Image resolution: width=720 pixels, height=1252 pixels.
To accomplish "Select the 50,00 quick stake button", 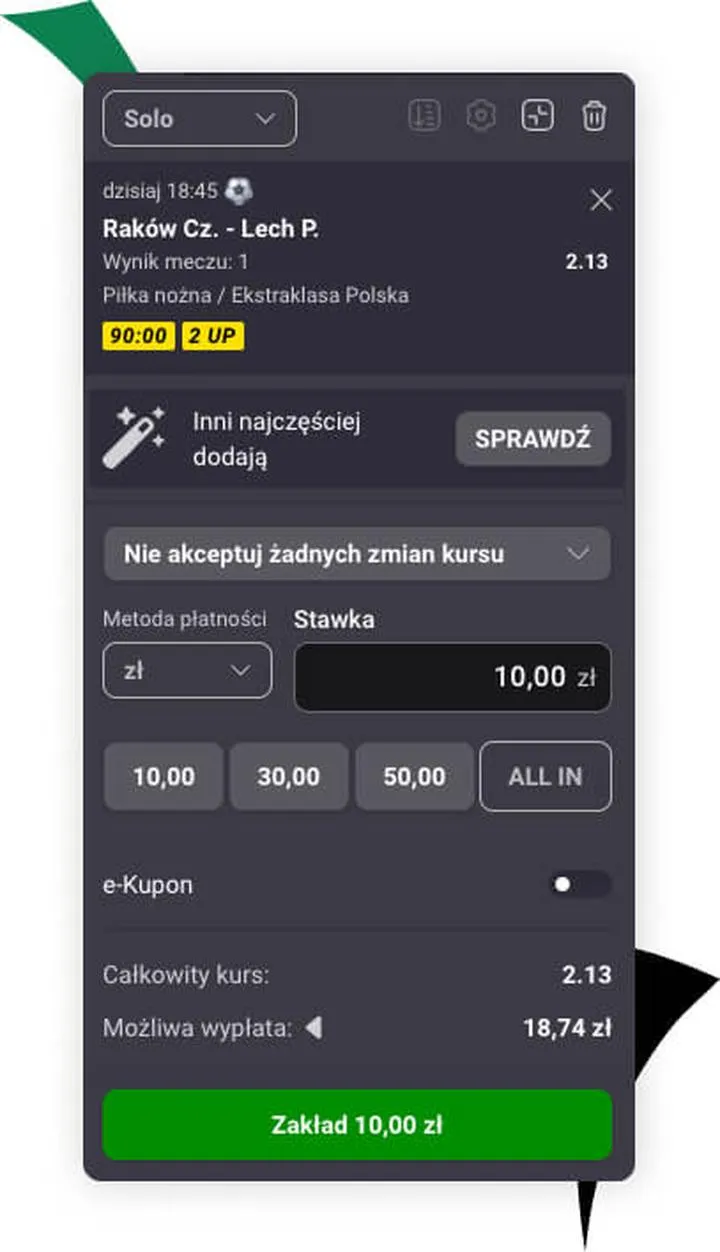I will pos(414,776).
